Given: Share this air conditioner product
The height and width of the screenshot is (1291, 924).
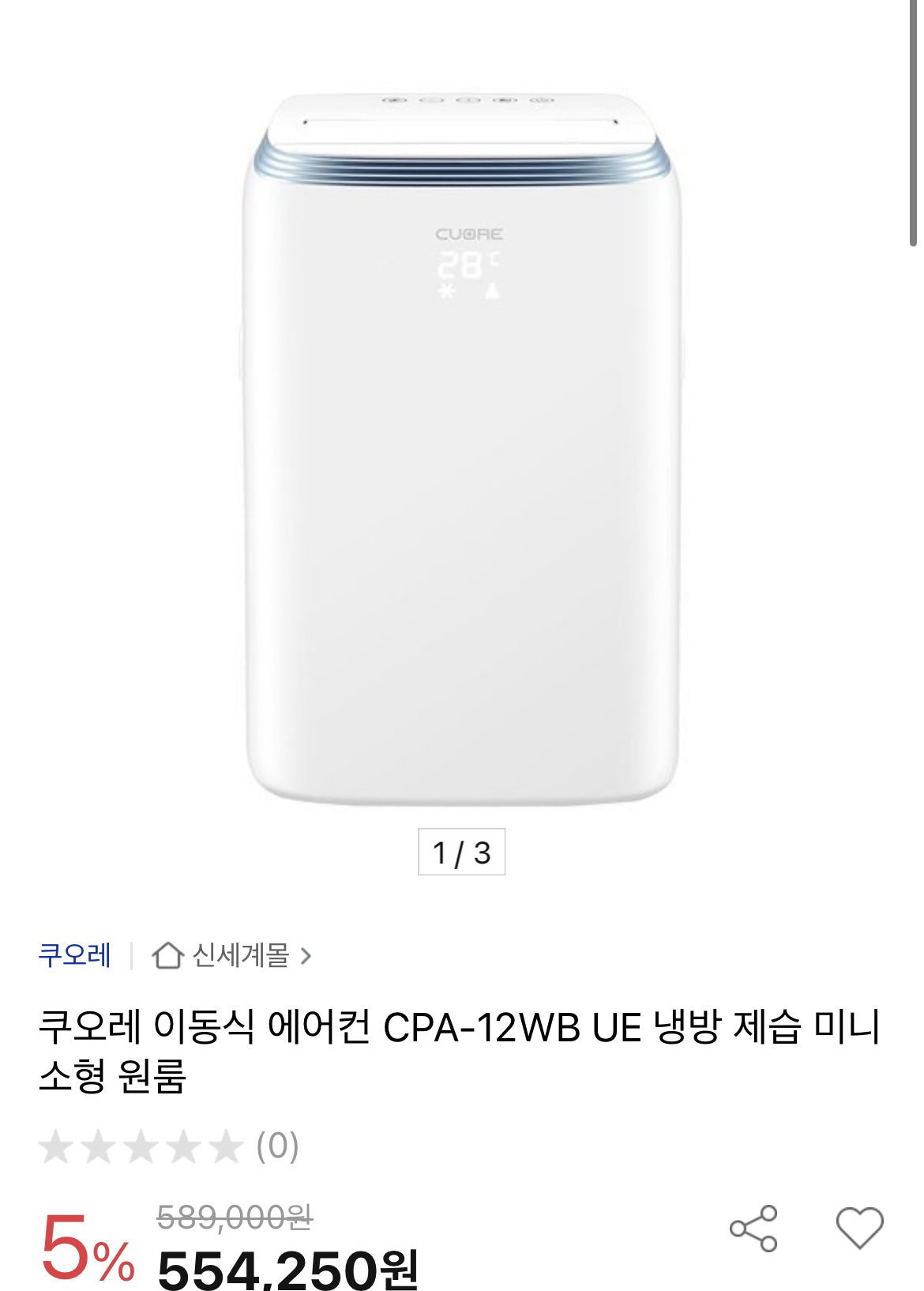Looking at the screenshot, I should (753, 1229).
